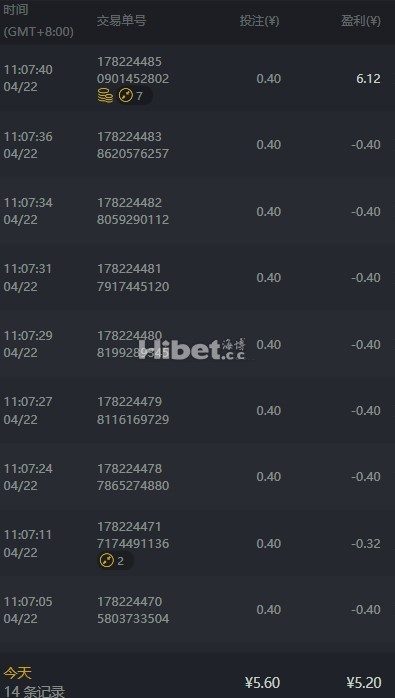
Task: Open the 11:07:11 record with -0.32 profit
Action: [x=197, y=543]
